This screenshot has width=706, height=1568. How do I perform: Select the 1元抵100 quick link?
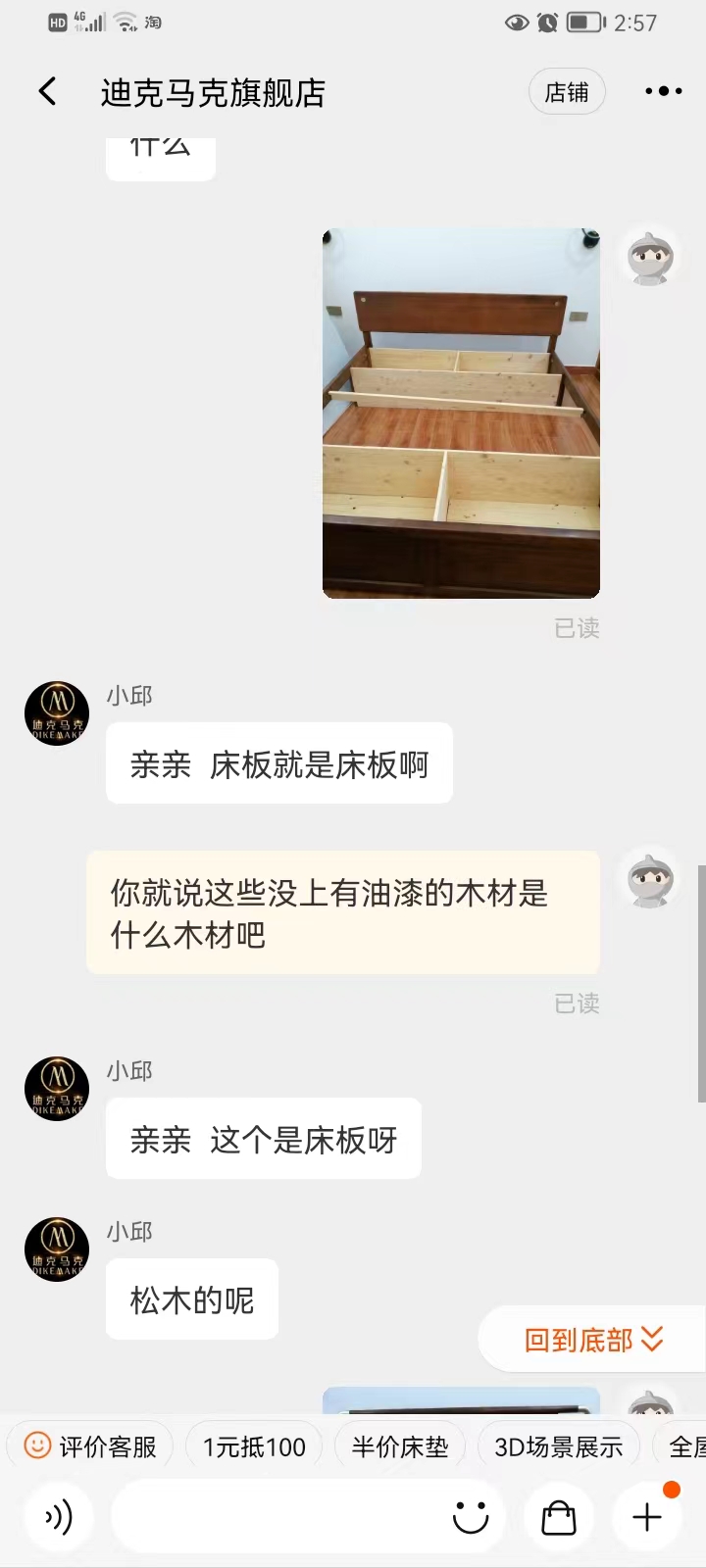point(254,1445)
